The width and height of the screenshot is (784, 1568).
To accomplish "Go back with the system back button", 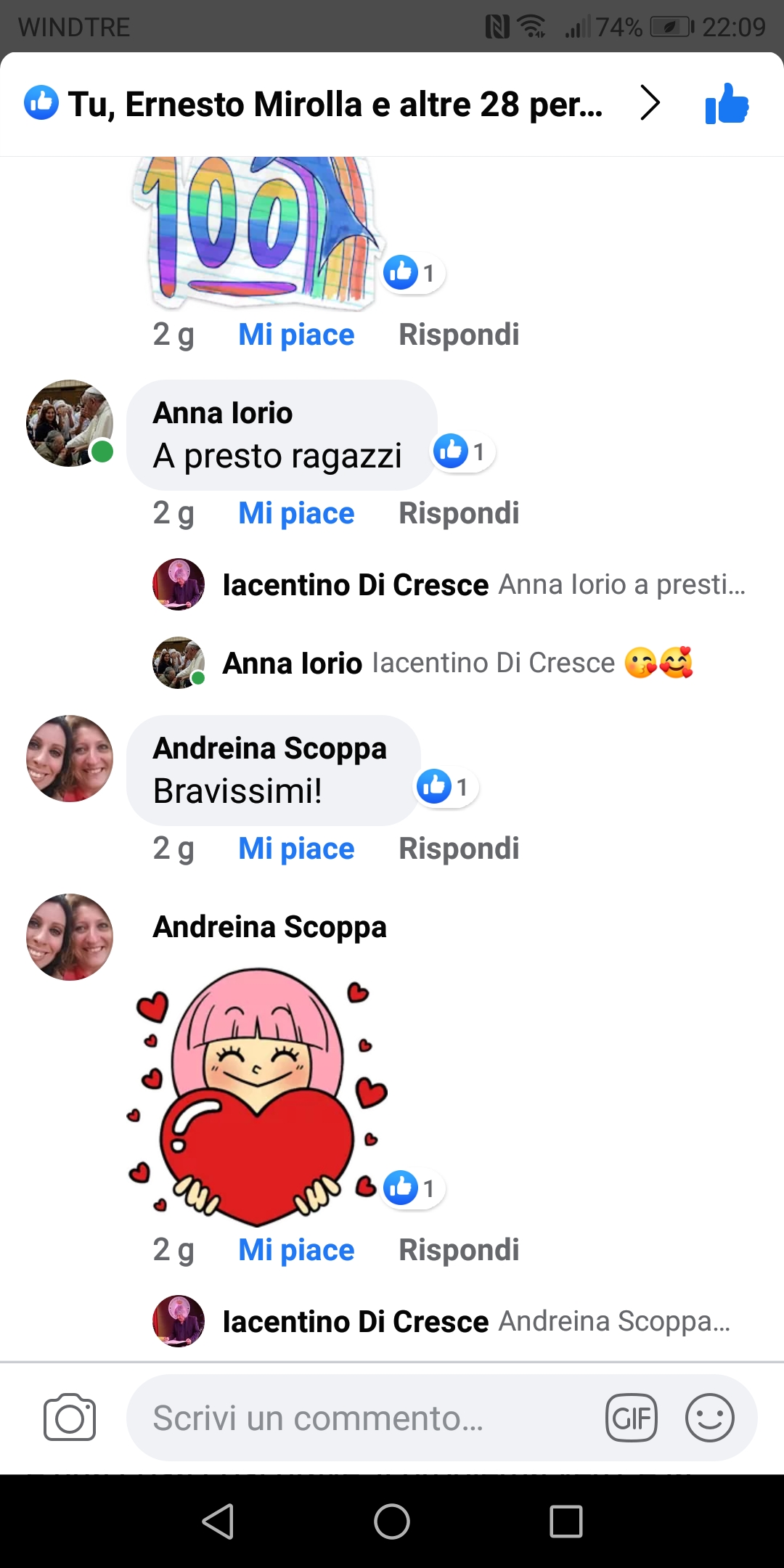I will tap(218, 1521).
